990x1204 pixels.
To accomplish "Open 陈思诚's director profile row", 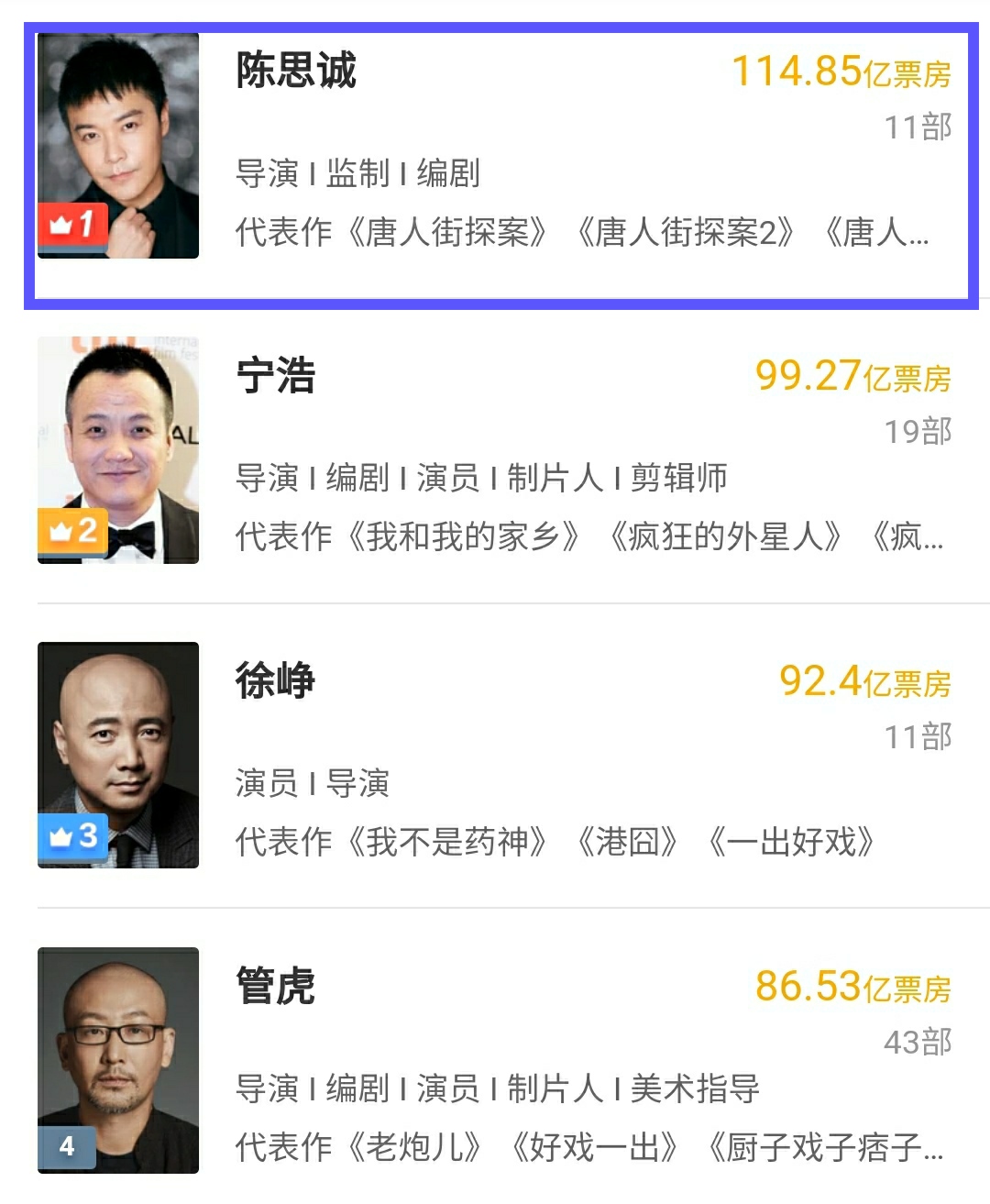I will pos(500,165).
